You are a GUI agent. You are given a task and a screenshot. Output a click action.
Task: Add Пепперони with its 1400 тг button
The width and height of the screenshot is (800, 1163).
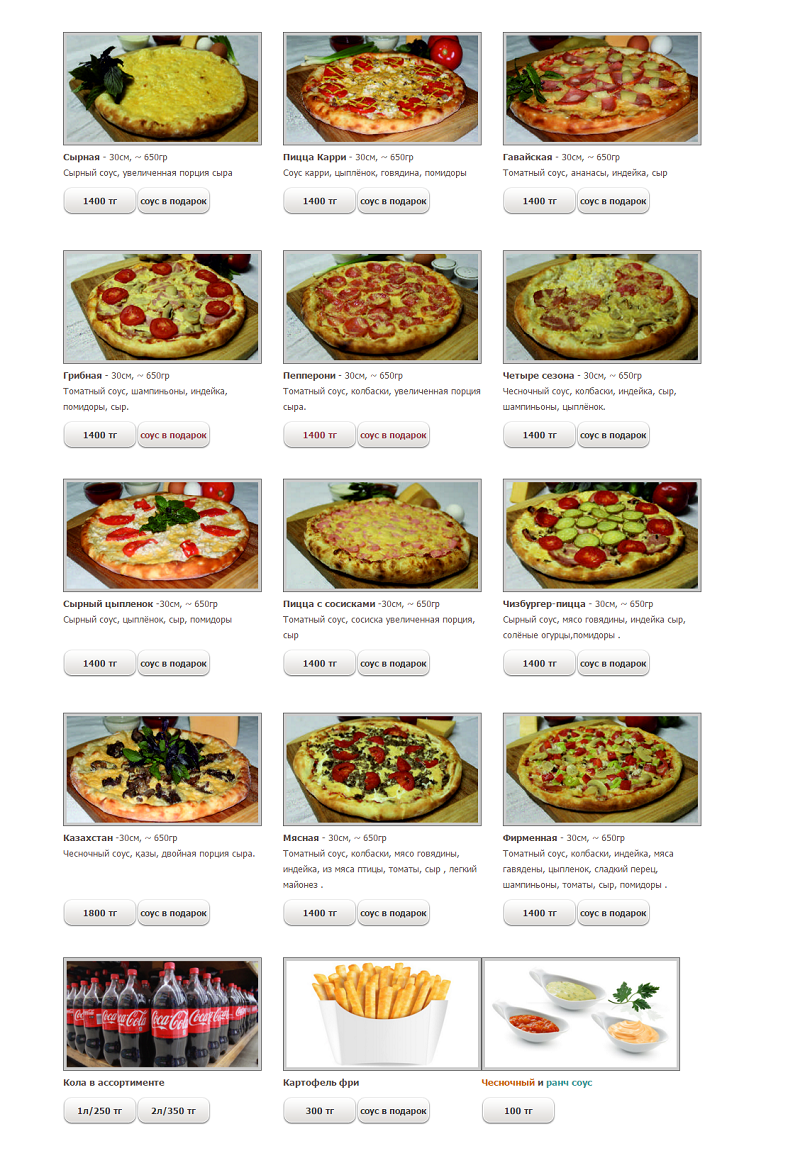(x=319, y=435)
